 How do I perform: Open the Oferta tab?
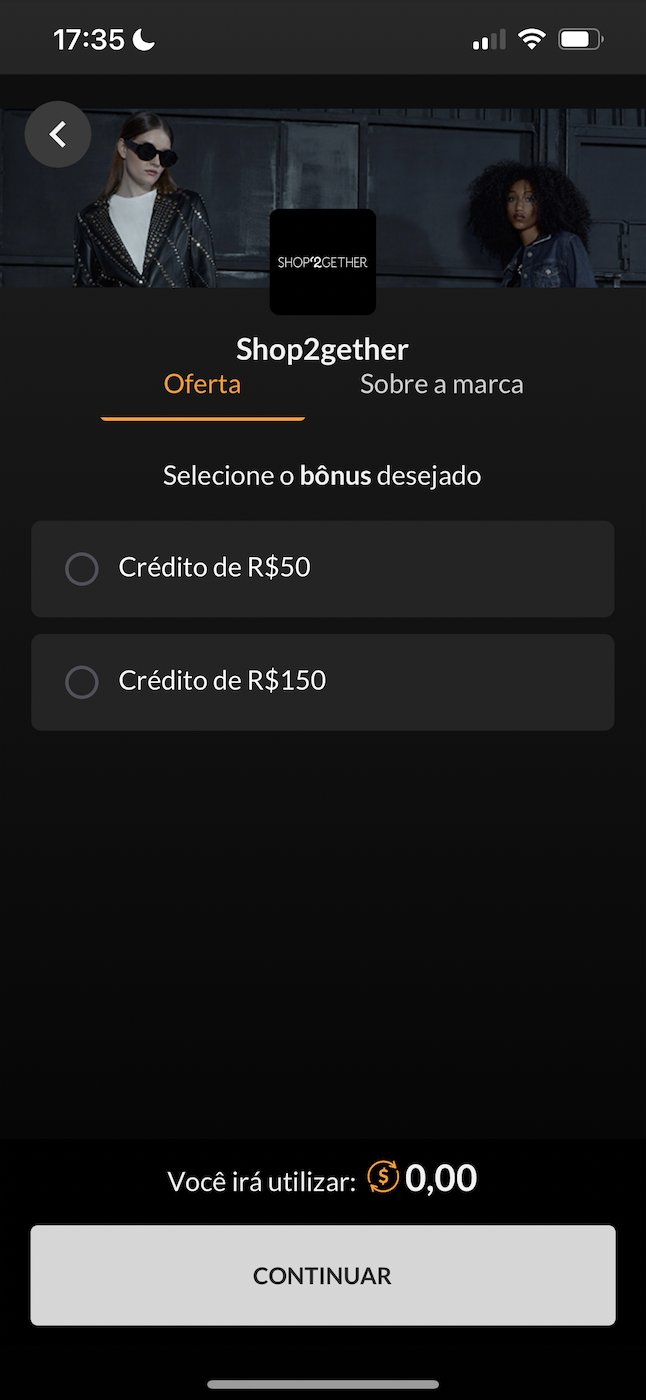[x=202, y=384]
